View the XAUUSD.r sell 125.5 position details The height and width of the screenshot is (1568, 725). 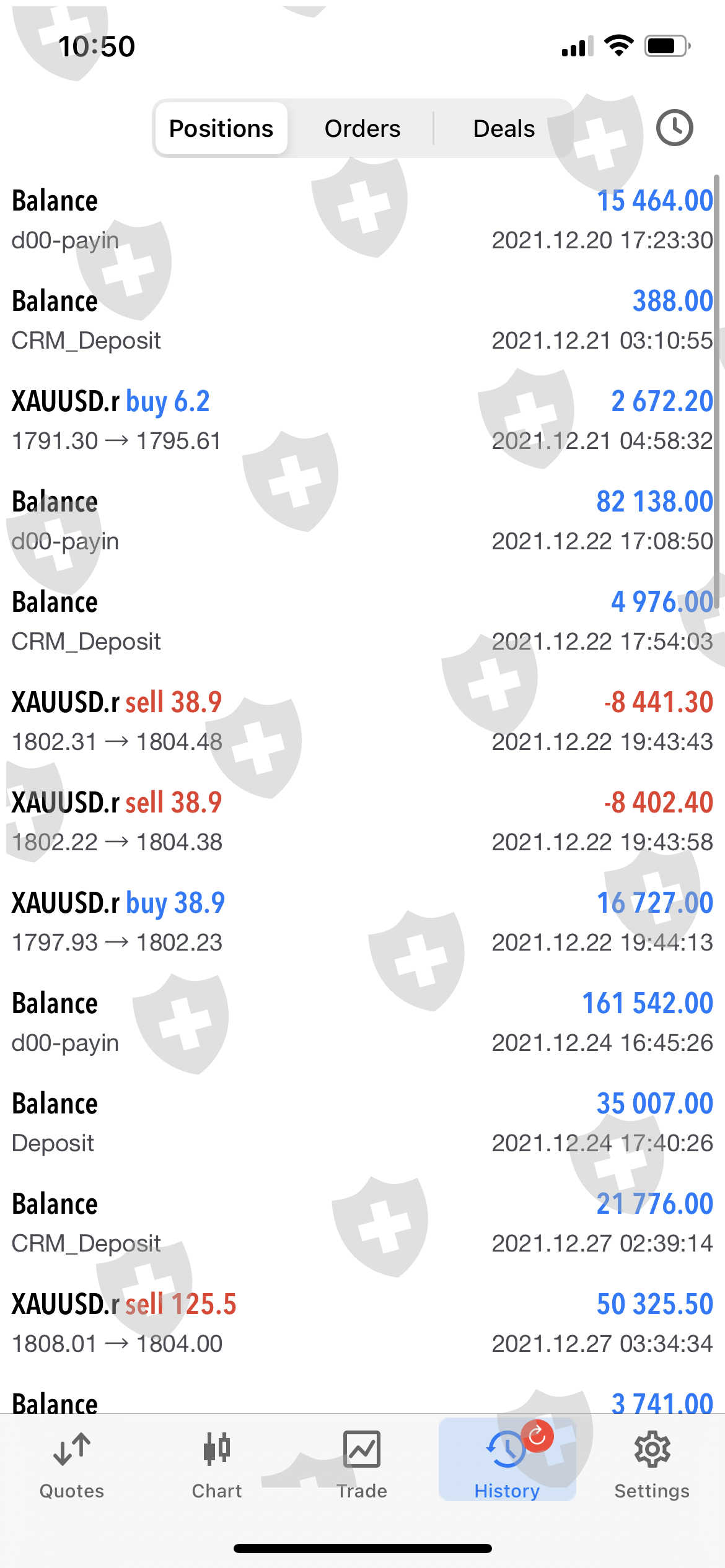click(362, 1323)
